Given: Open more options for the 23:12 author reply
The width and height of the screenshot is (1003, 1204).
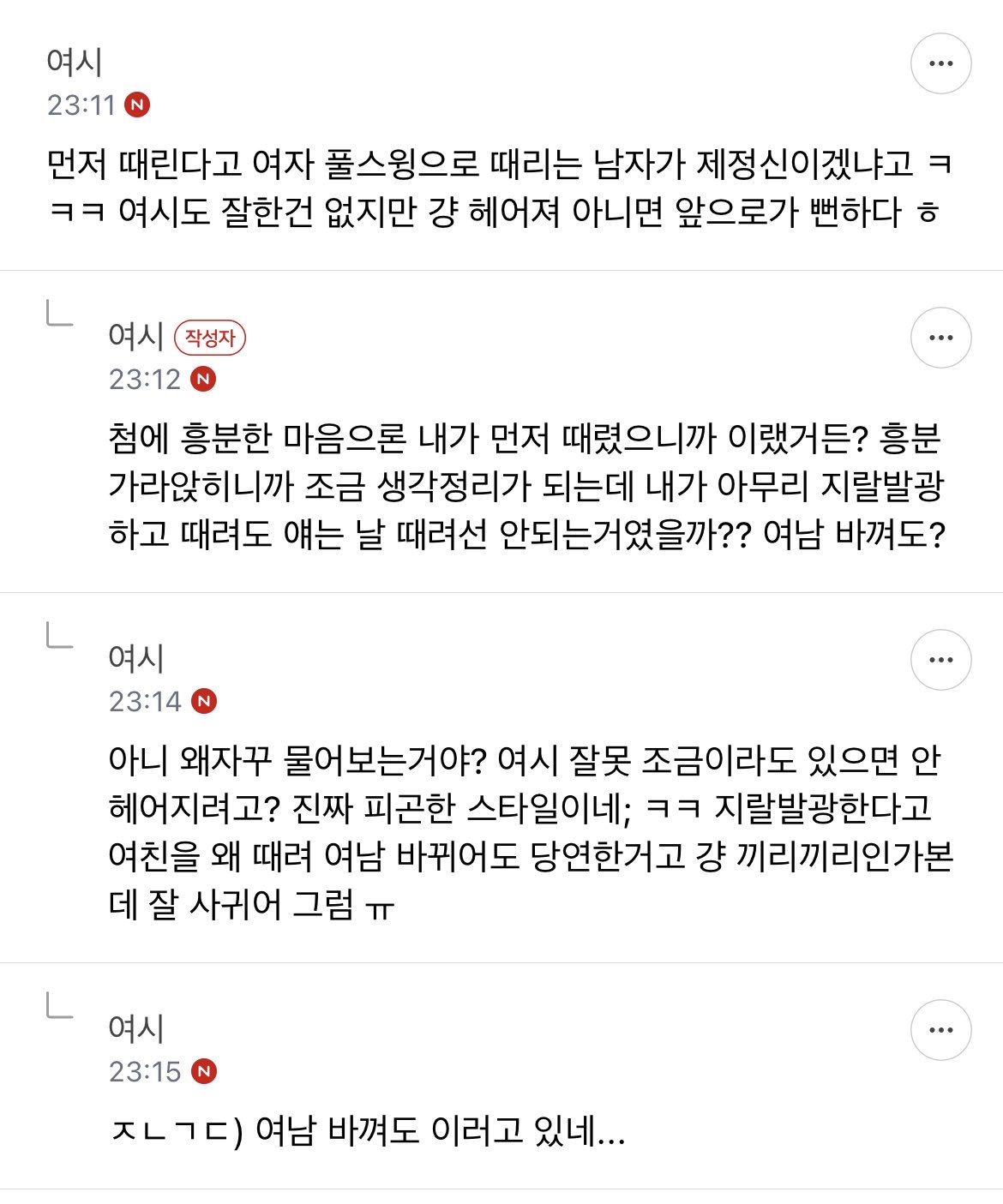Looking at the screenshot, I should [940, 338].
